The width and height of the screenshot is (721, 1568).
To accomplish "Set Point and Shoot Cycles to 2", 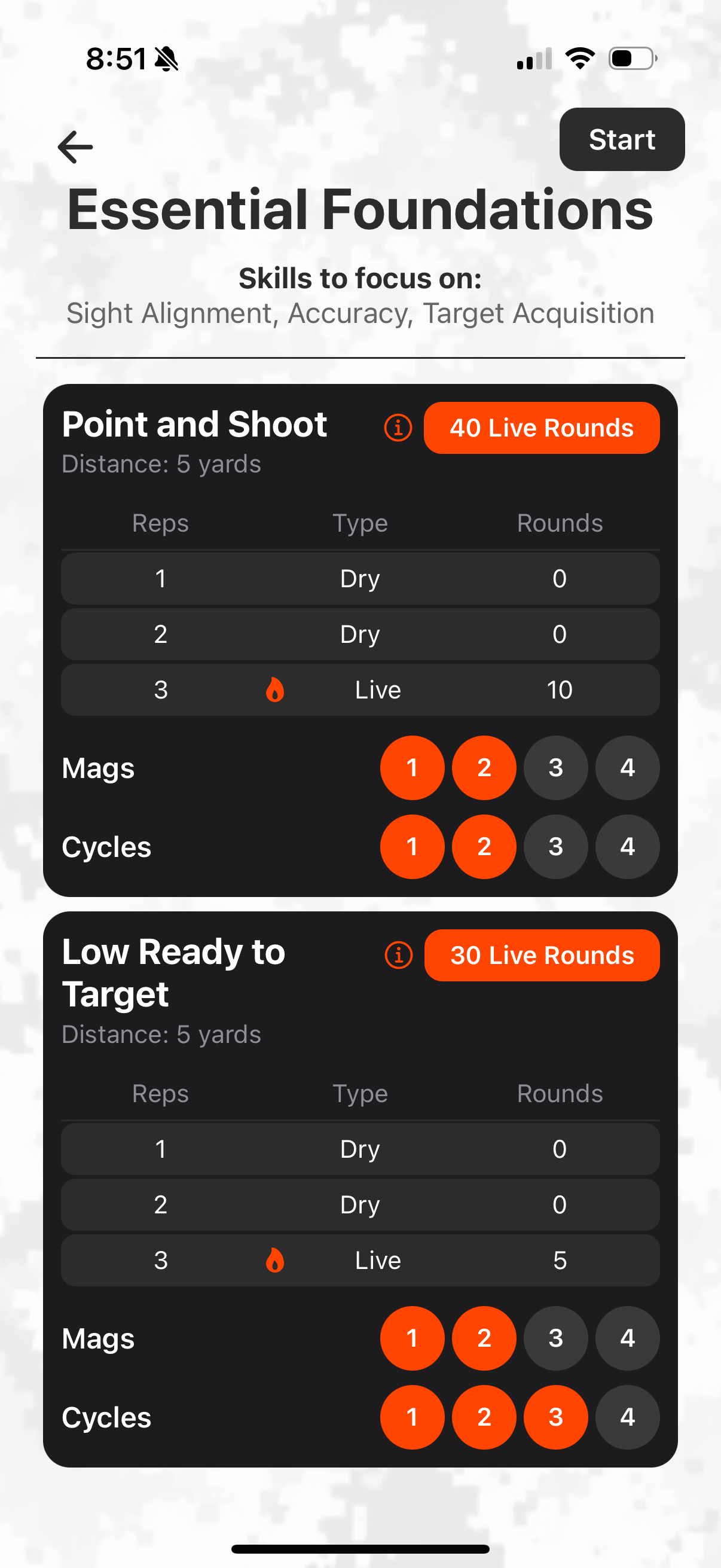I will [x=484, y=847].
